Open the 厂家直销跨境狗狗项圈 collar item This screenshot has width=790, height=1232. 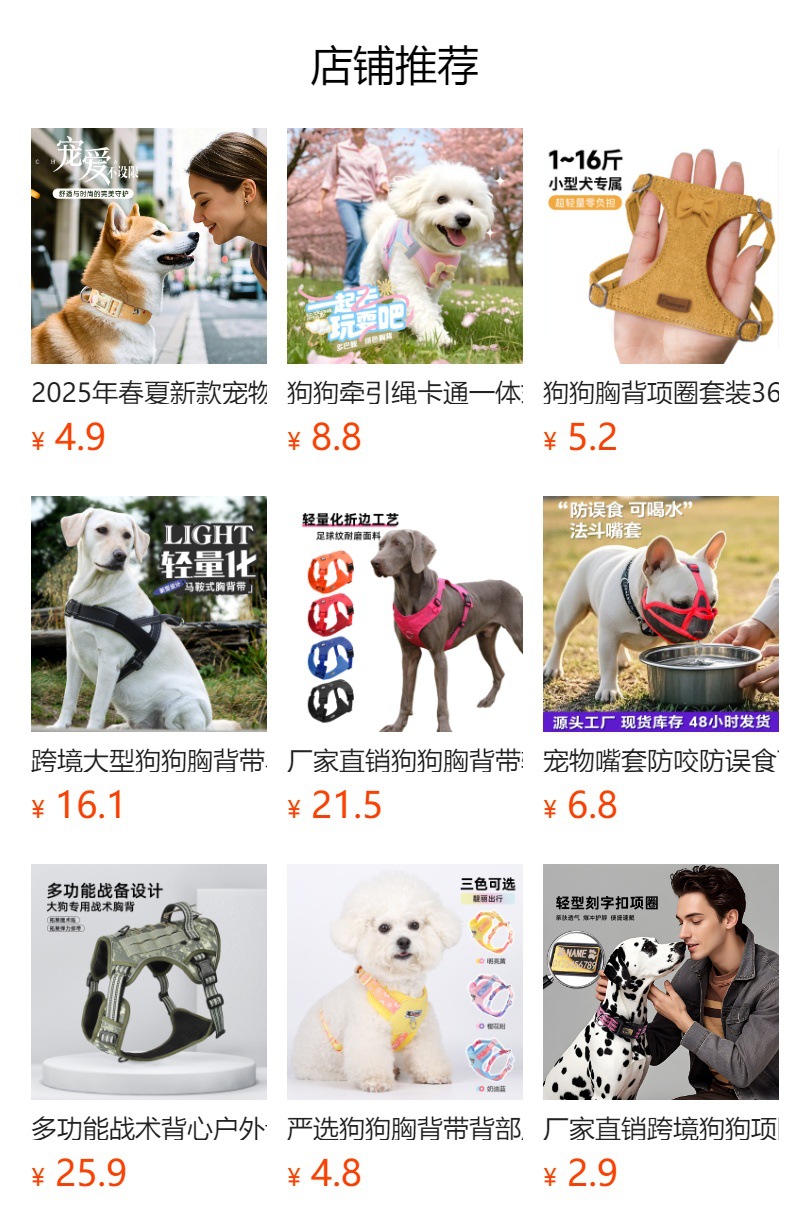point(661,1028)
